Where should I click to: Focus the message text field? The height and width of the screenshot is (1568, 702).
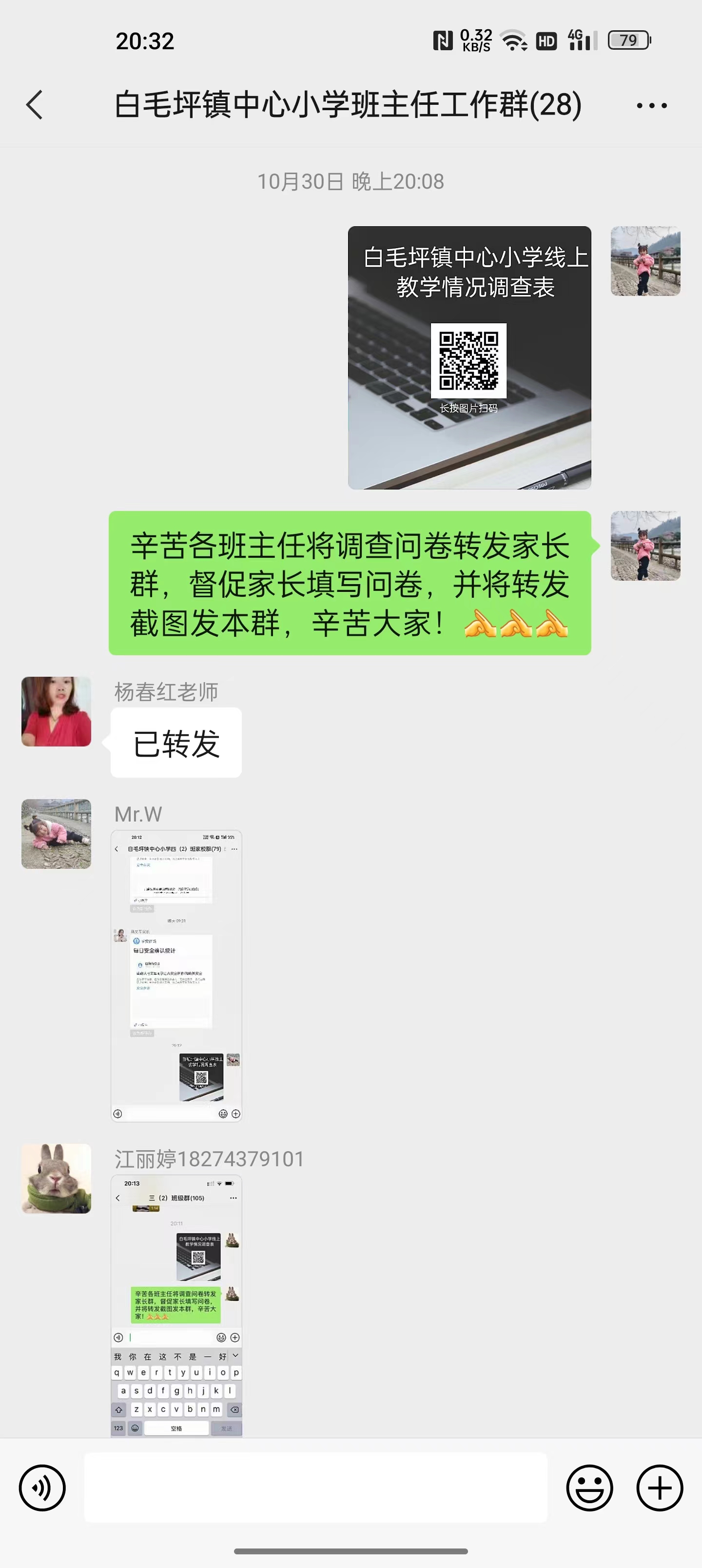(x=315, y=1488)
